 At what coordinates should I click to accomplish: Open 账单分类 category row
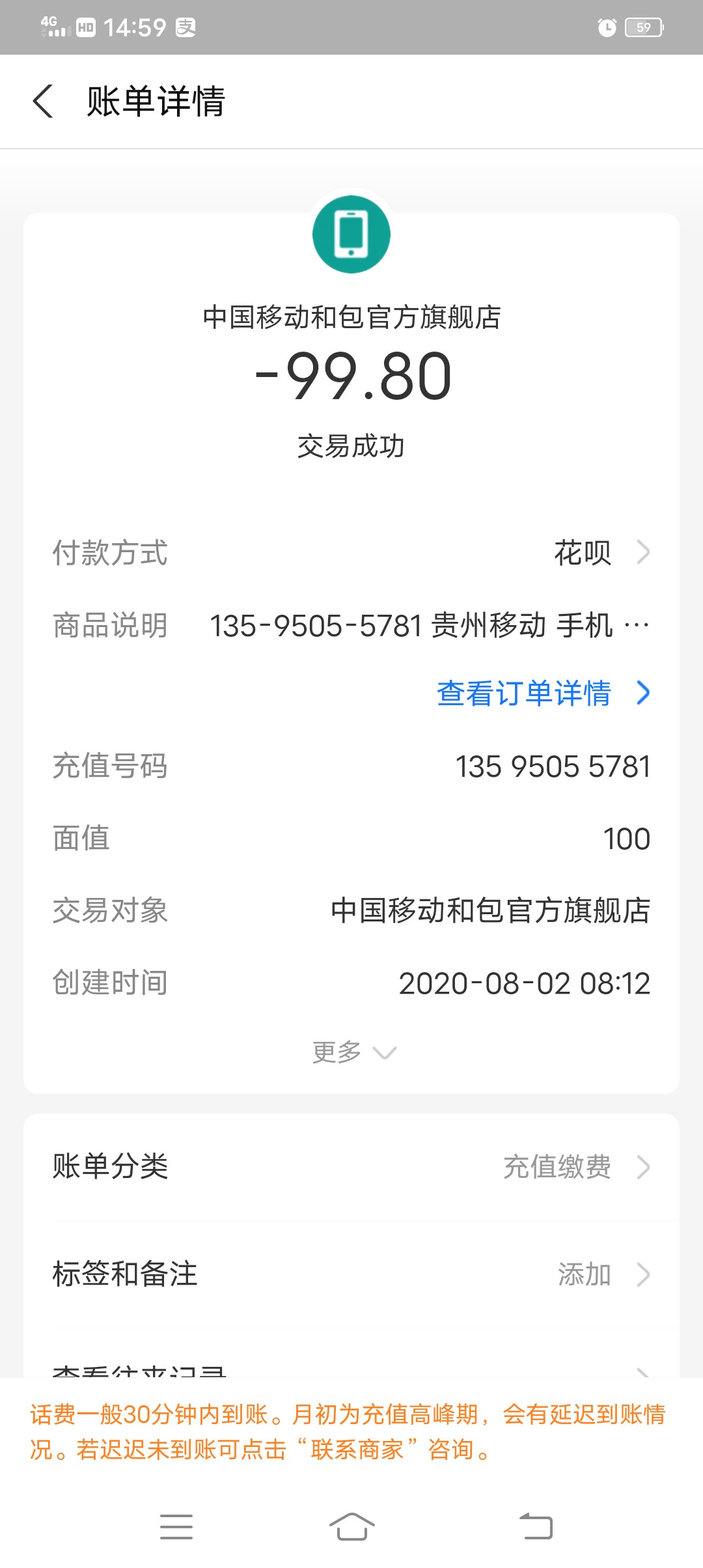tap(351, 1167)
